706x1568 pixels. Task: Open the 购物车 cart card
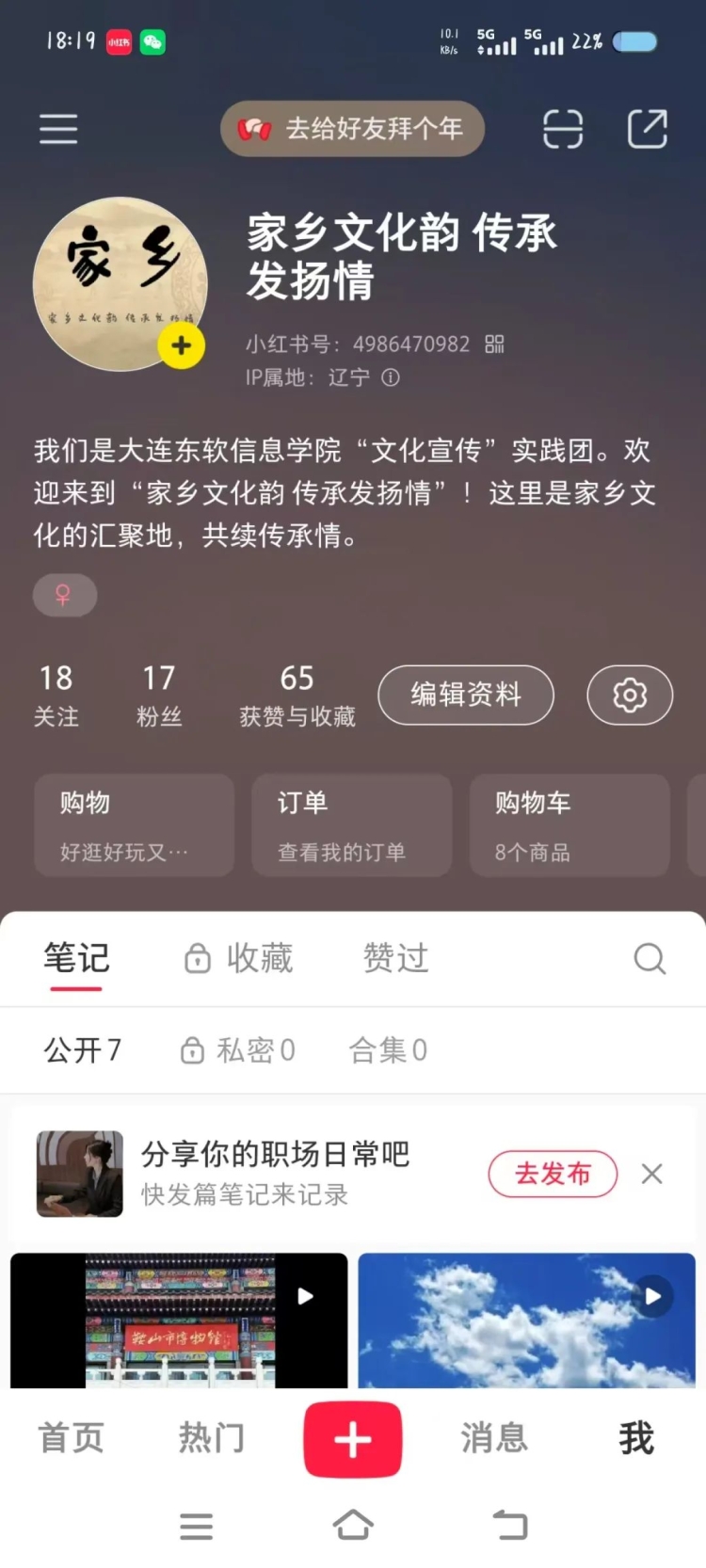(570, 825)
